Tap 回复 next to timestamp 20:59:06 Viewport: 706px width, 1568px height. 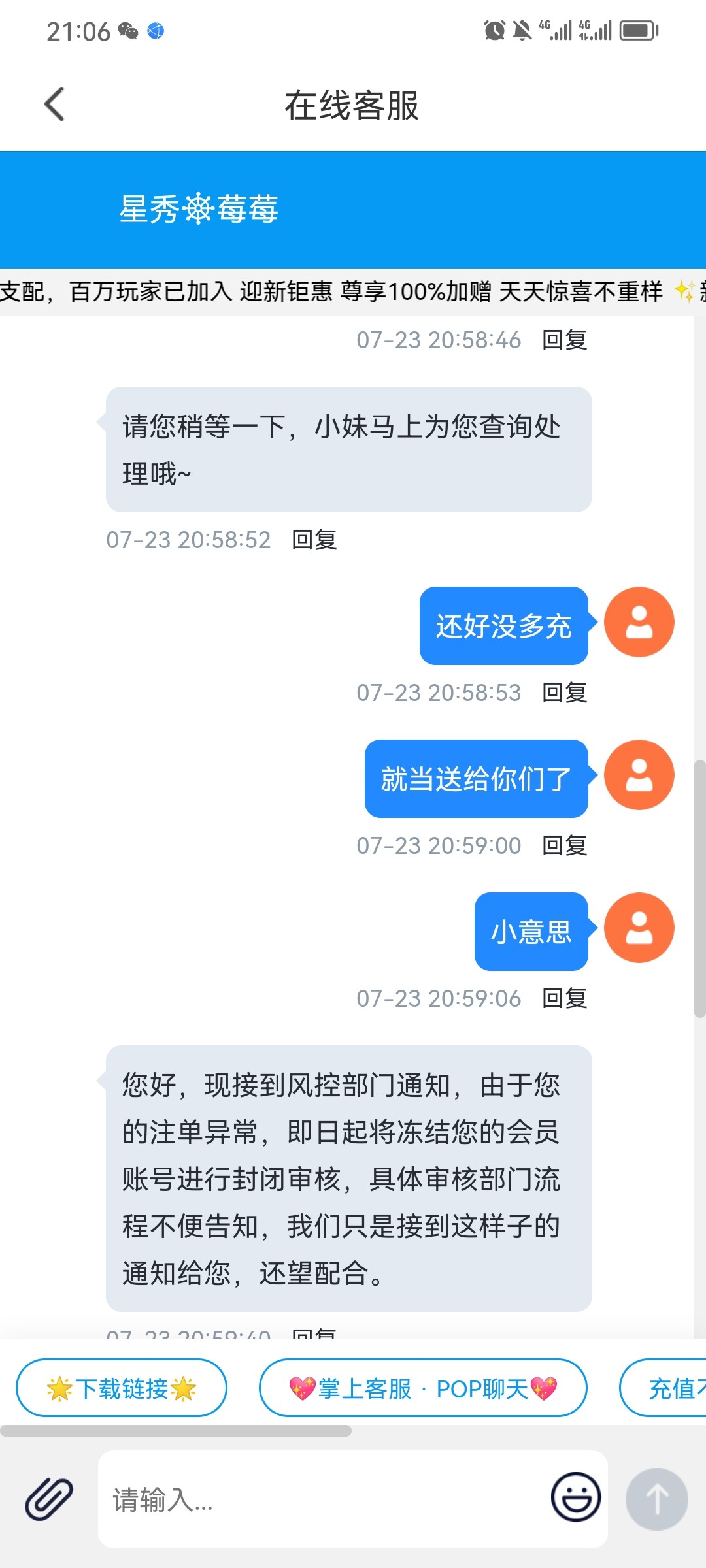click(x=565, y=998)
